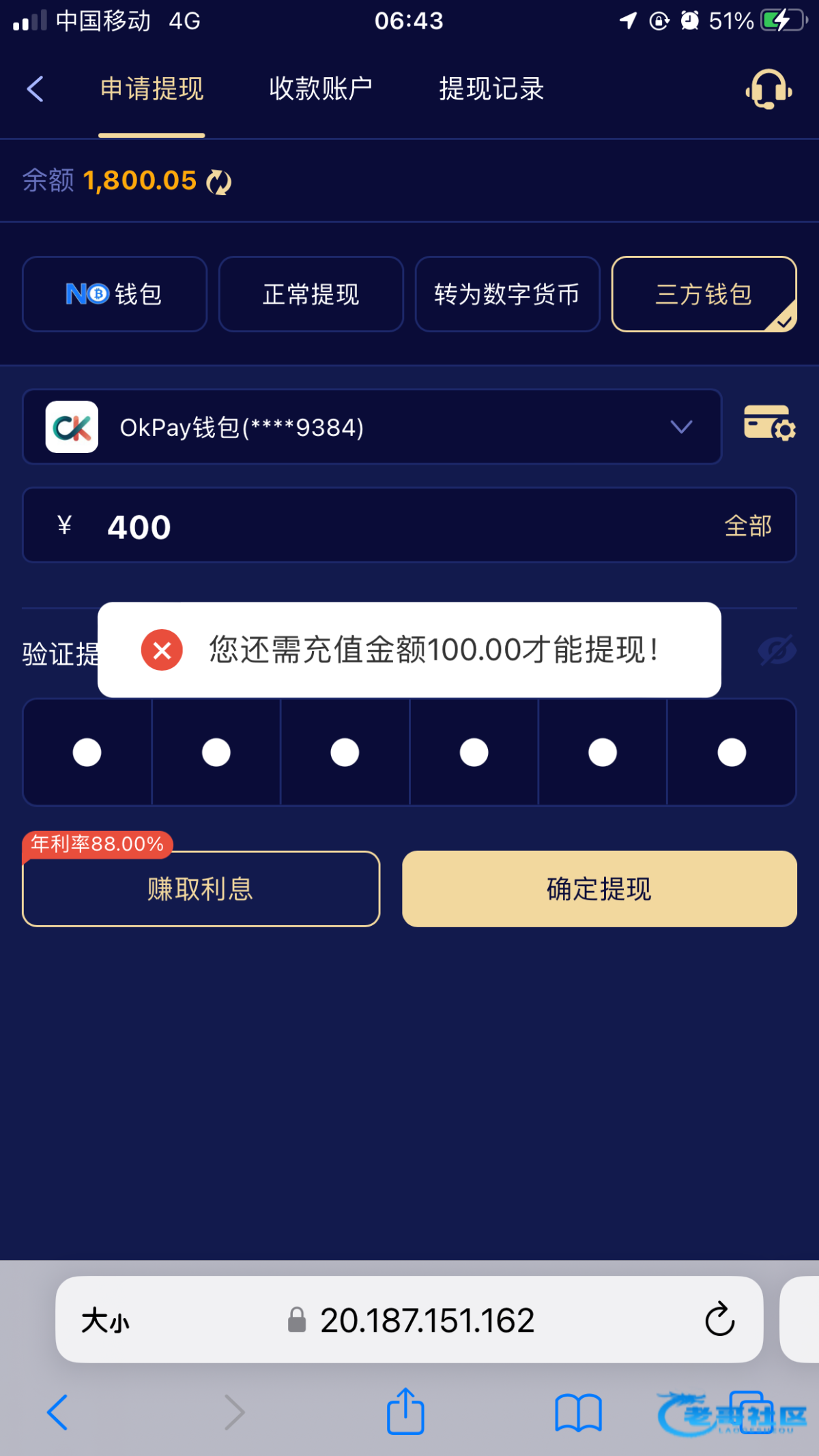Open customer service headset icon
This screenshot has width=819, height=1456.
[768, 89]
